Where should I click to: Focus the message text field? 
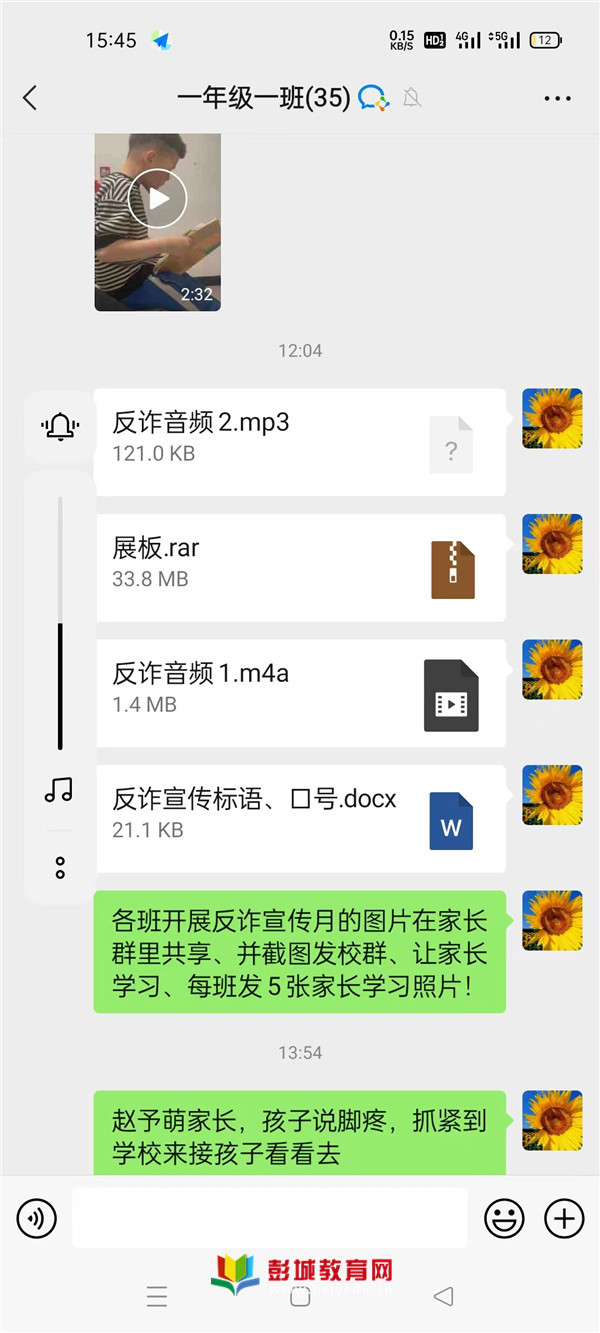(x=270, y=1218)
